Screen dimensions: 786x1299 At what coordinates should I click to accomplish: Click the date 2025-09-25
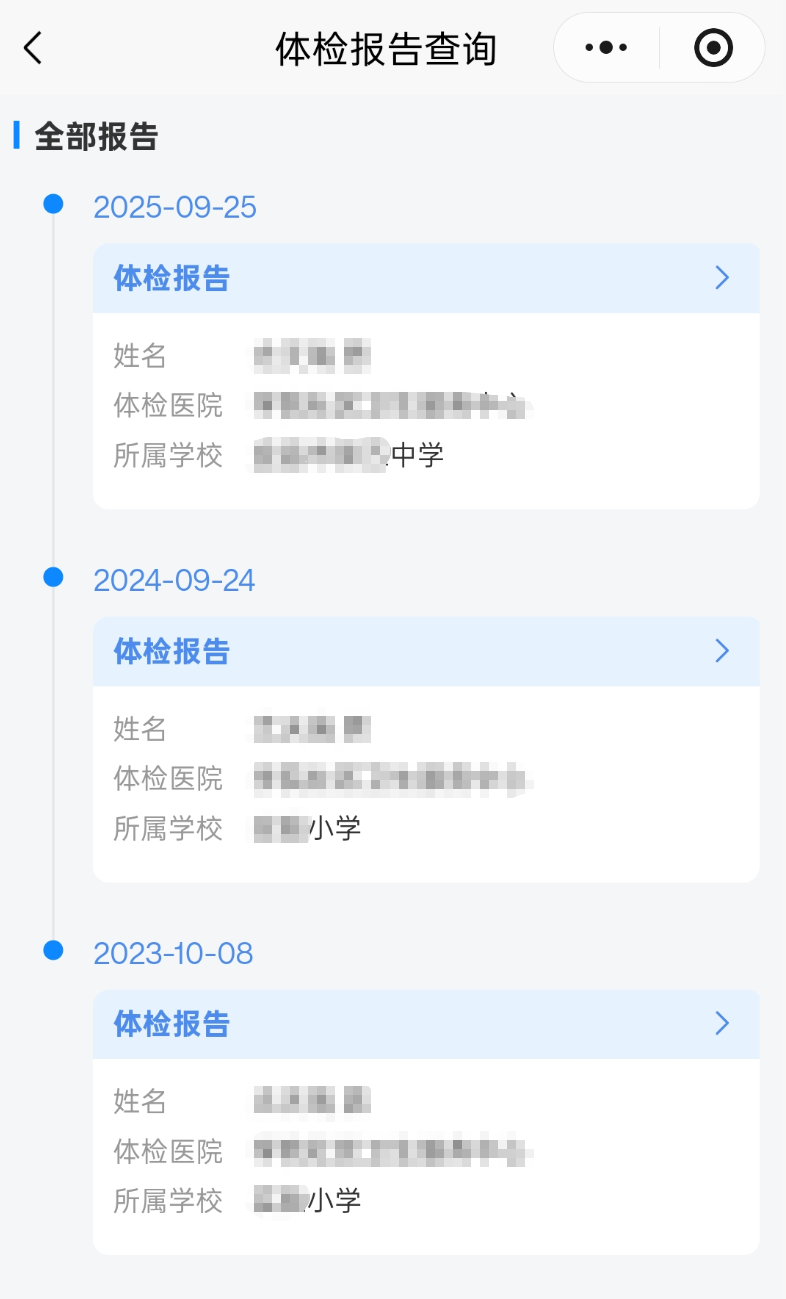click(175, 207)
